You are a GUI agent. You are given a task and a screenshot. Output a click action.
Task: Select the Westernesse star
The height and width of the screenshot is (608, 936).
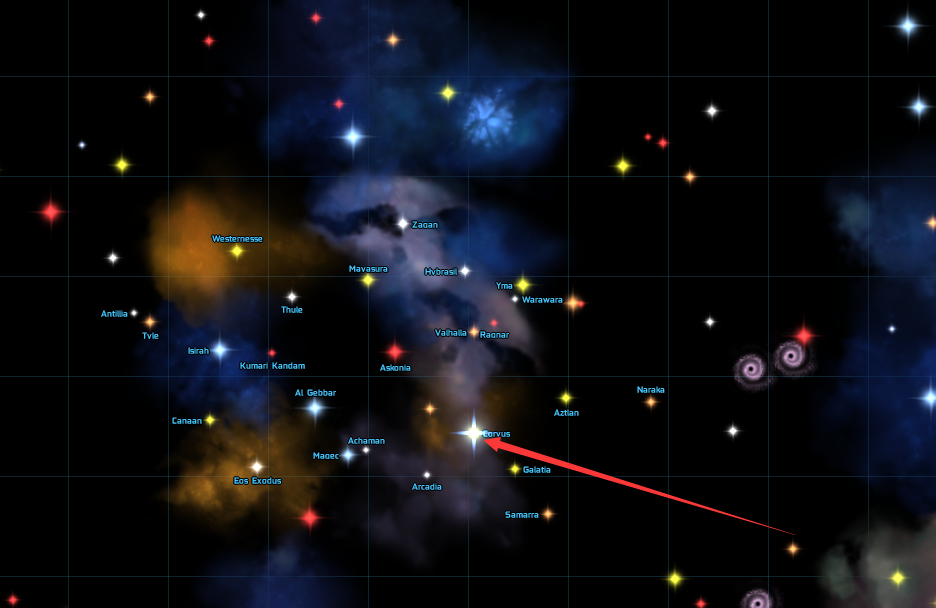click(x=237, y=251)
